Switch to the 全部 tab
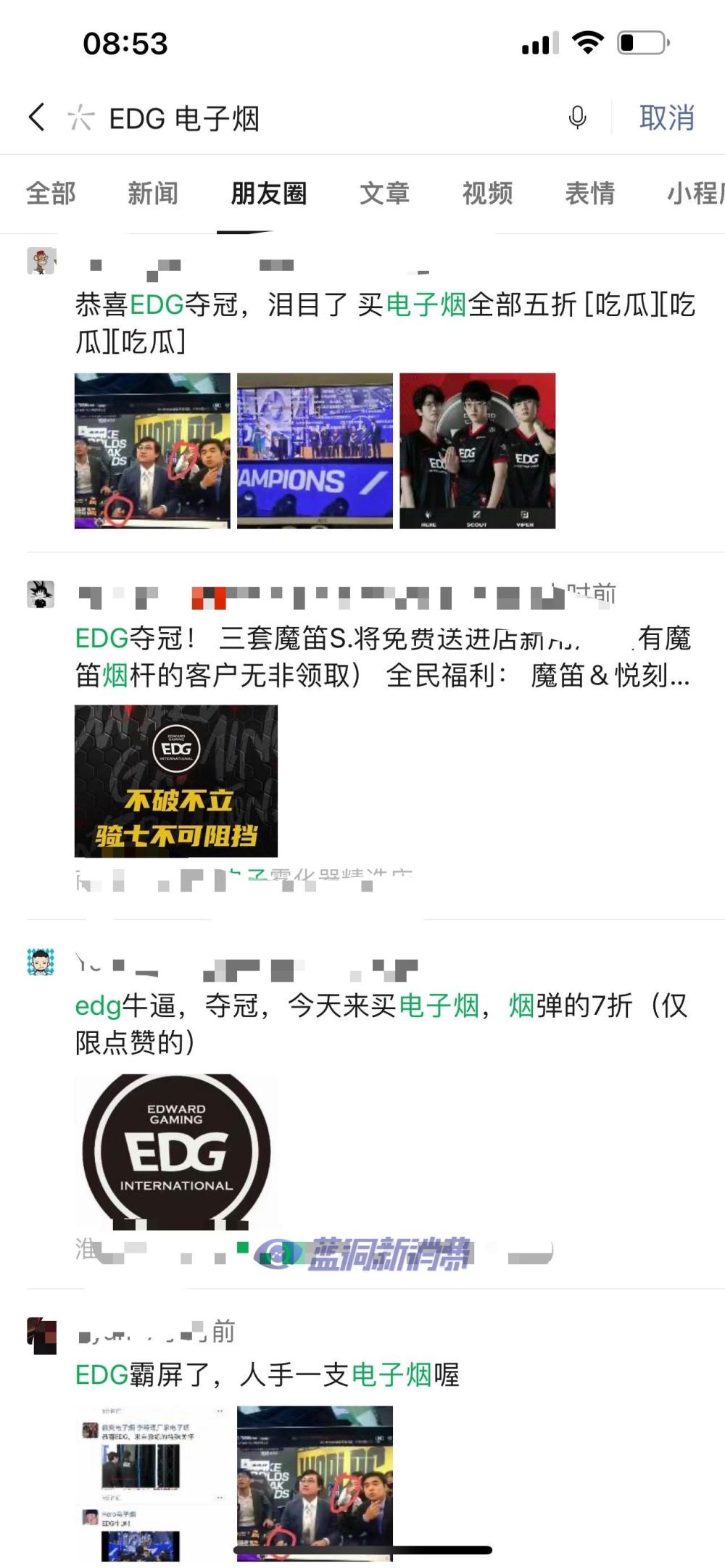Screen dimensions: 725x1568 point(49,194)
